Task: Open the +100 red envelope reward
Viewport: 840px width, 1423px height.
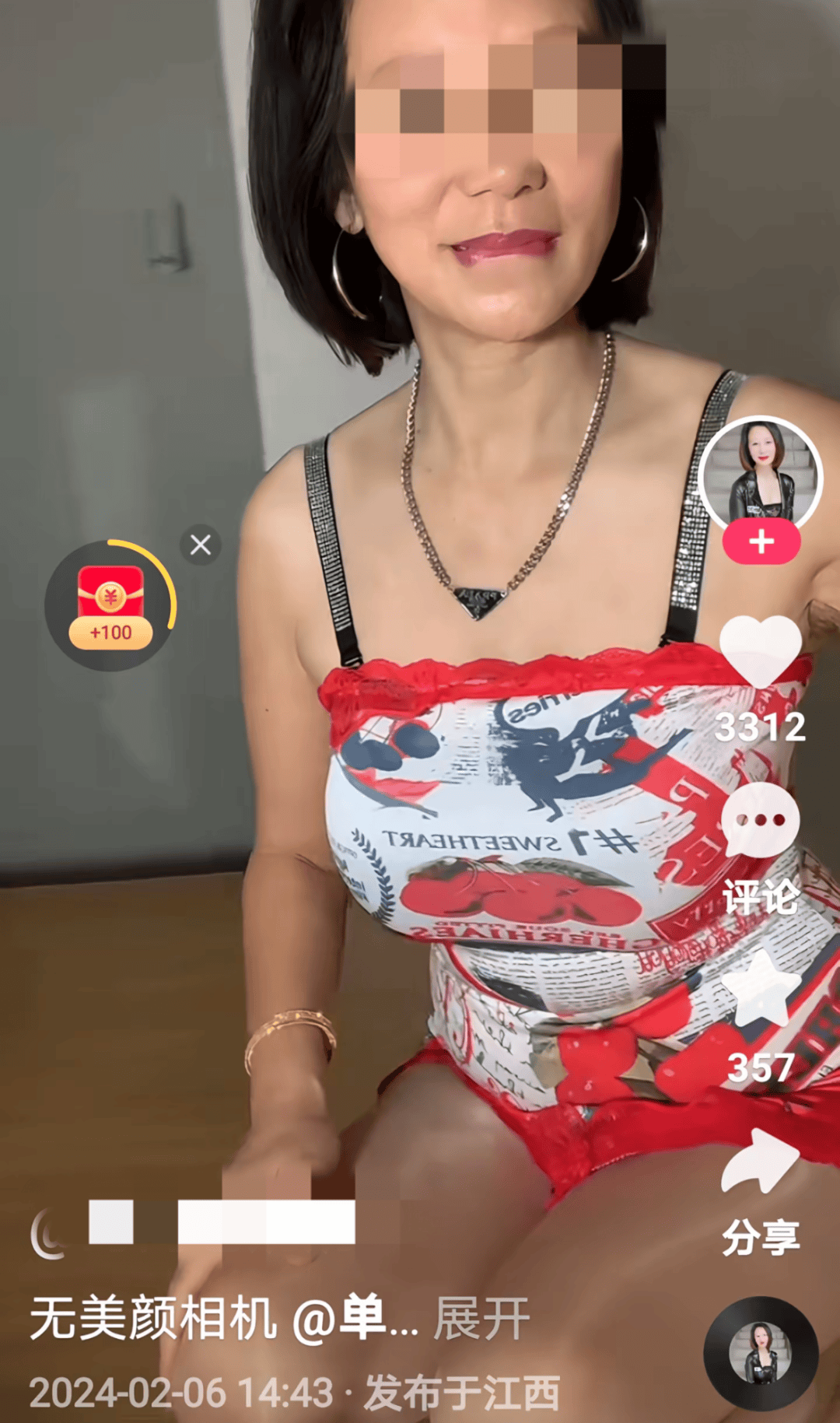Action: tap(110, 606)
